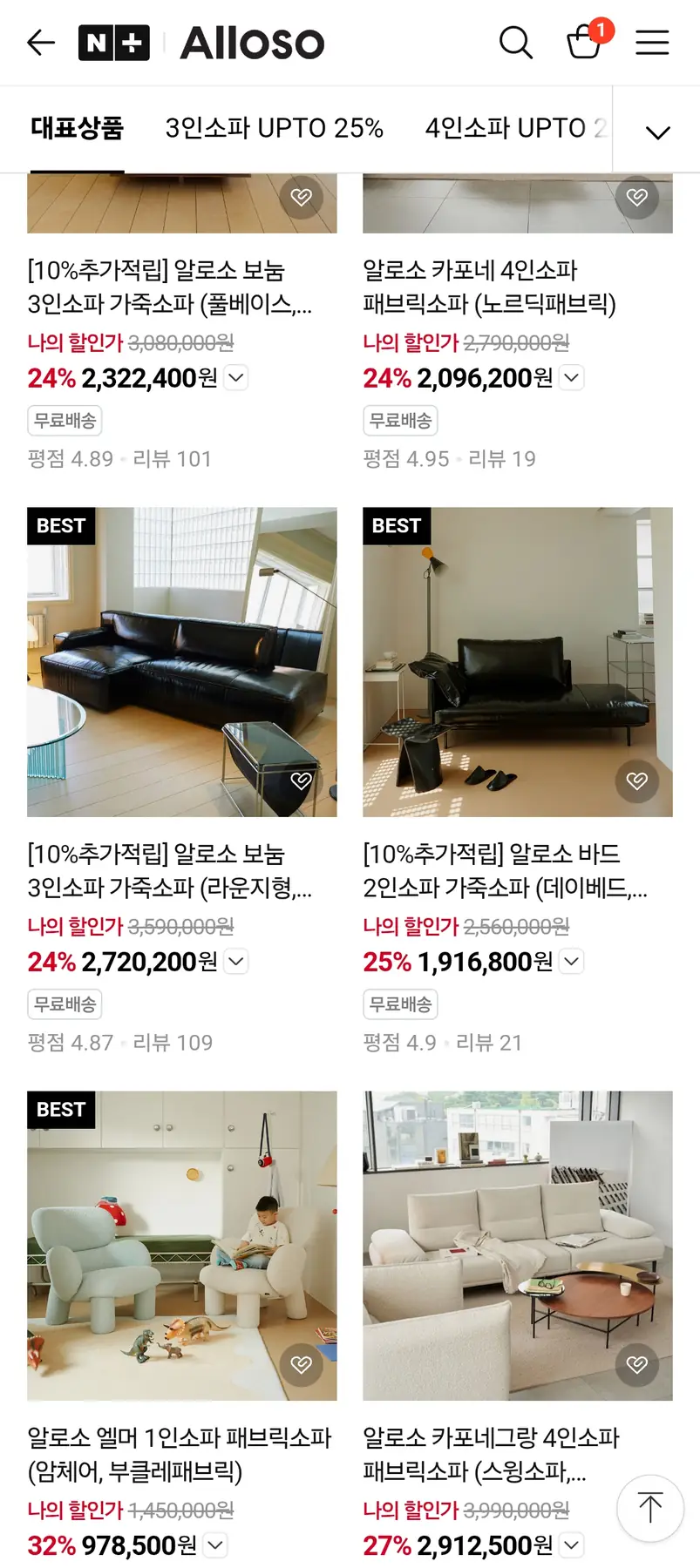Open the 엘머 1인소파 암체어 product image
Screen dimensions: 700x1568
[181, 1246]
